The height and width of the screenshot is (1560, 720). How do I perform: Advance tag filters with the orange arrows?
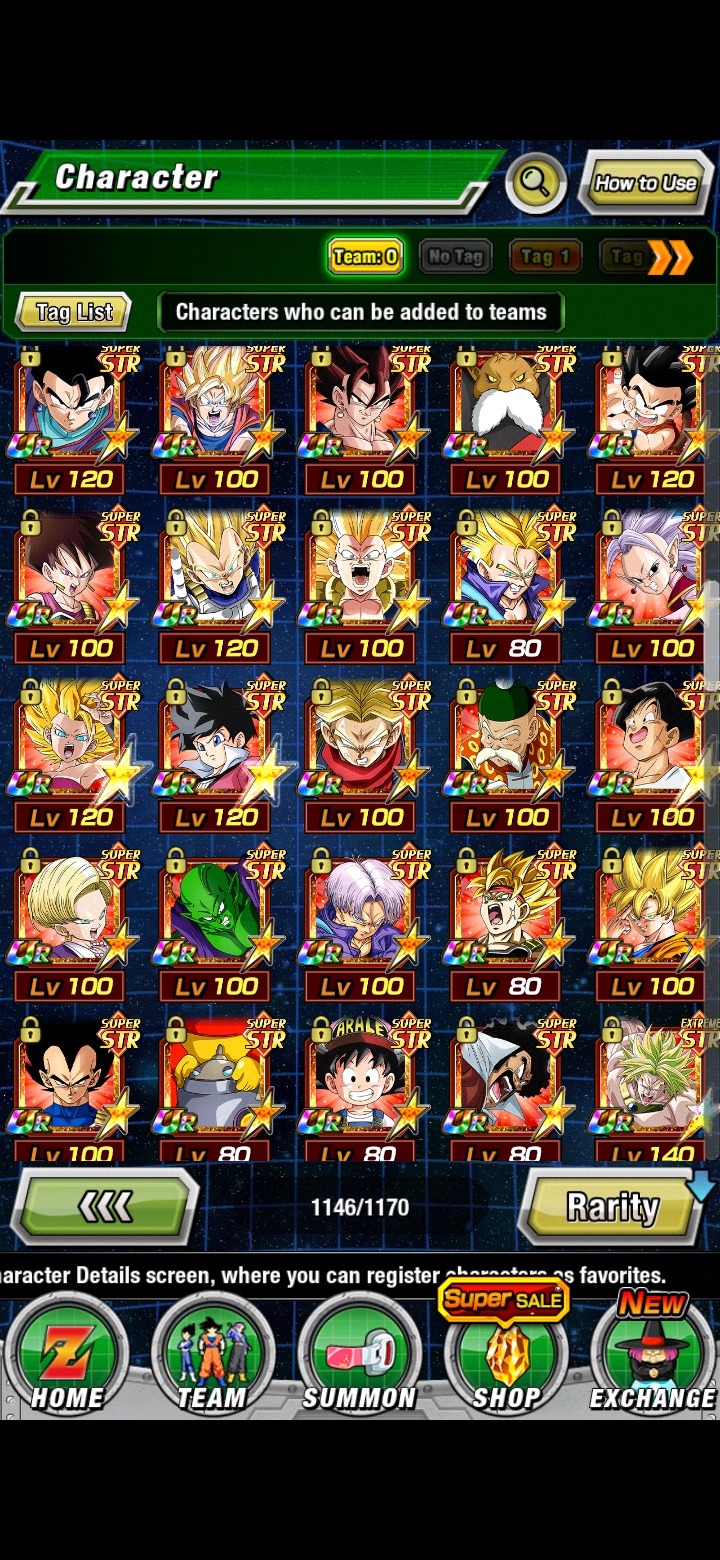click(670, 258)
